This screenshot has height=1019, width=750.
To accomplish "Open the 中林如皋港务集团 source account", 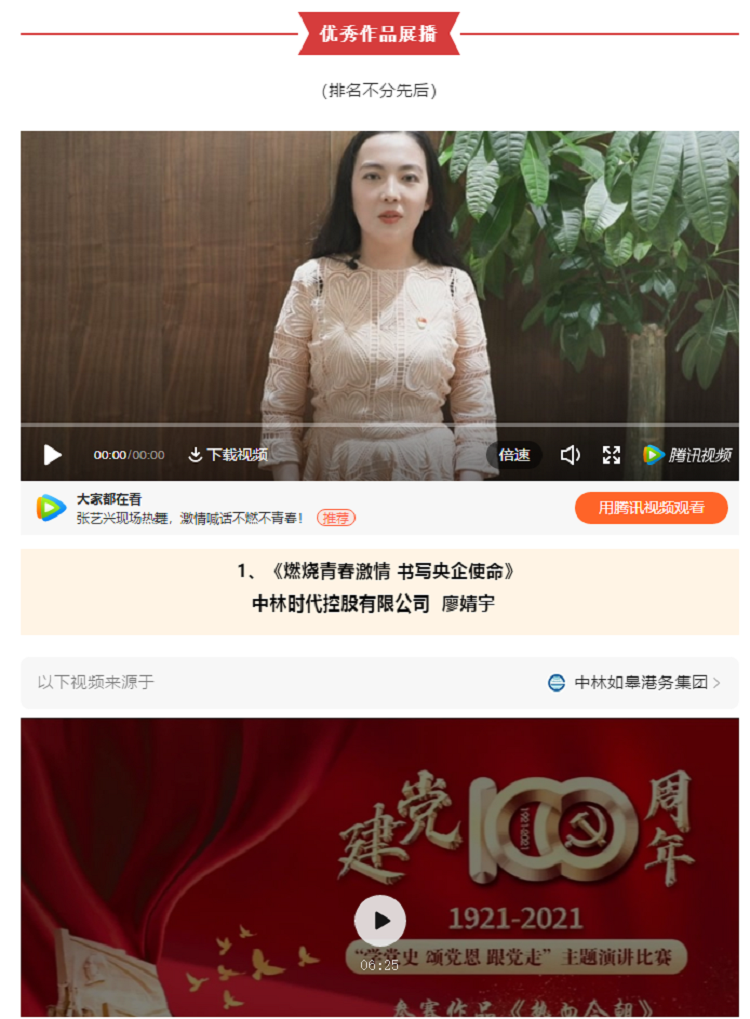I will tap(634, 683).
